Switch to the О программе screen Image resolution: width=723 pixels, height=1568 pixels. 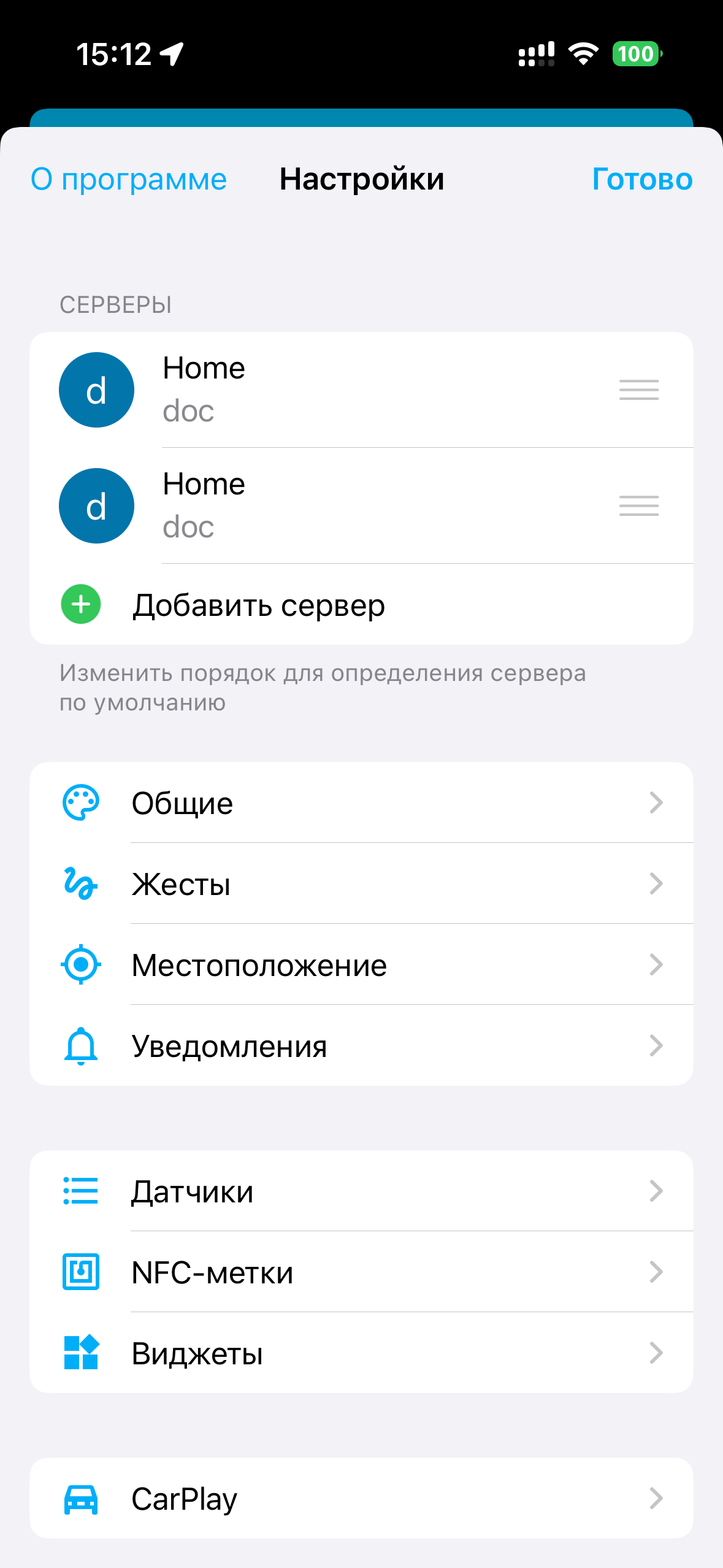tap(128, 179)
